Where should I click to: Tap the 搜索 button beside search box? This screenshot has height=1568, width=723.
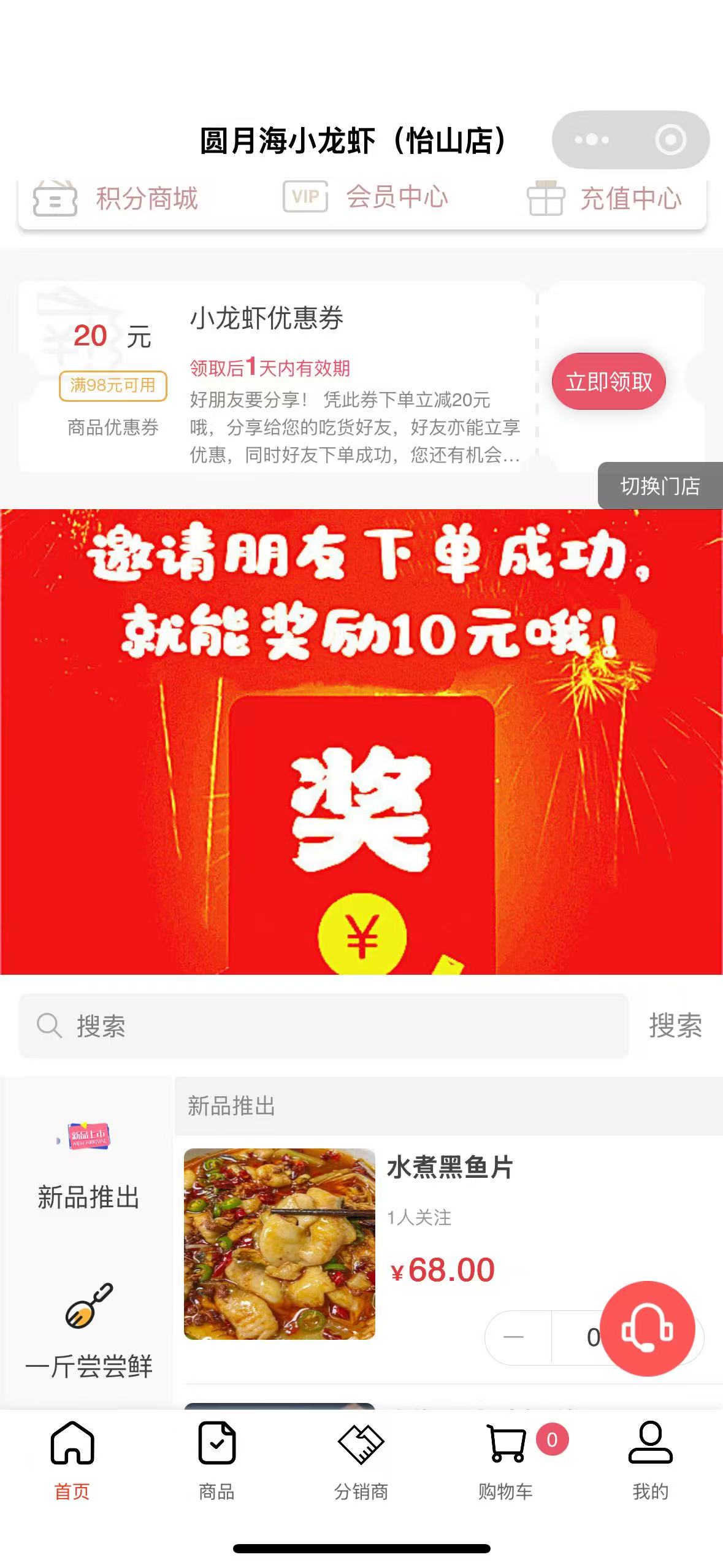click(x=675, y=1026)
